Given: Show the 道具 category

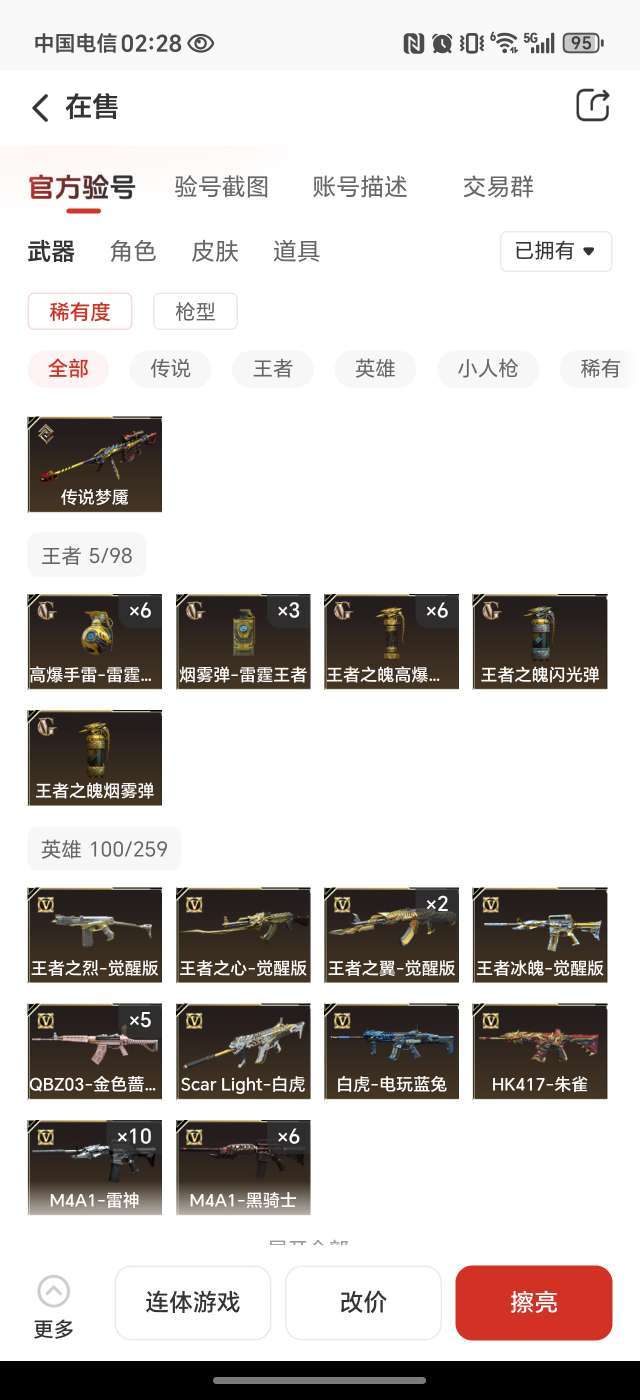Looking at the screenshot, I should coord(296,251).
